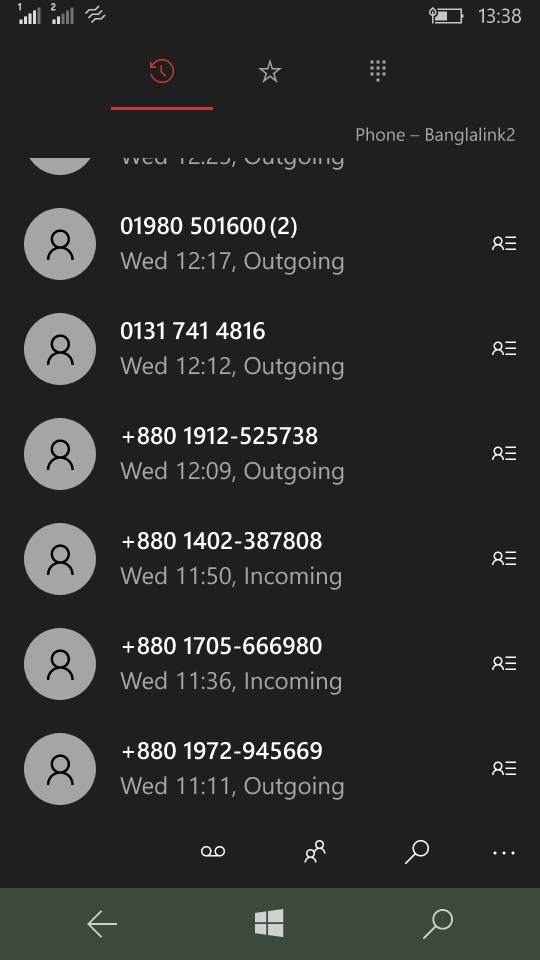This screenshot has height=960, width=540.
Task: Search call history with the magnifier
Action: tap(417, 851)
